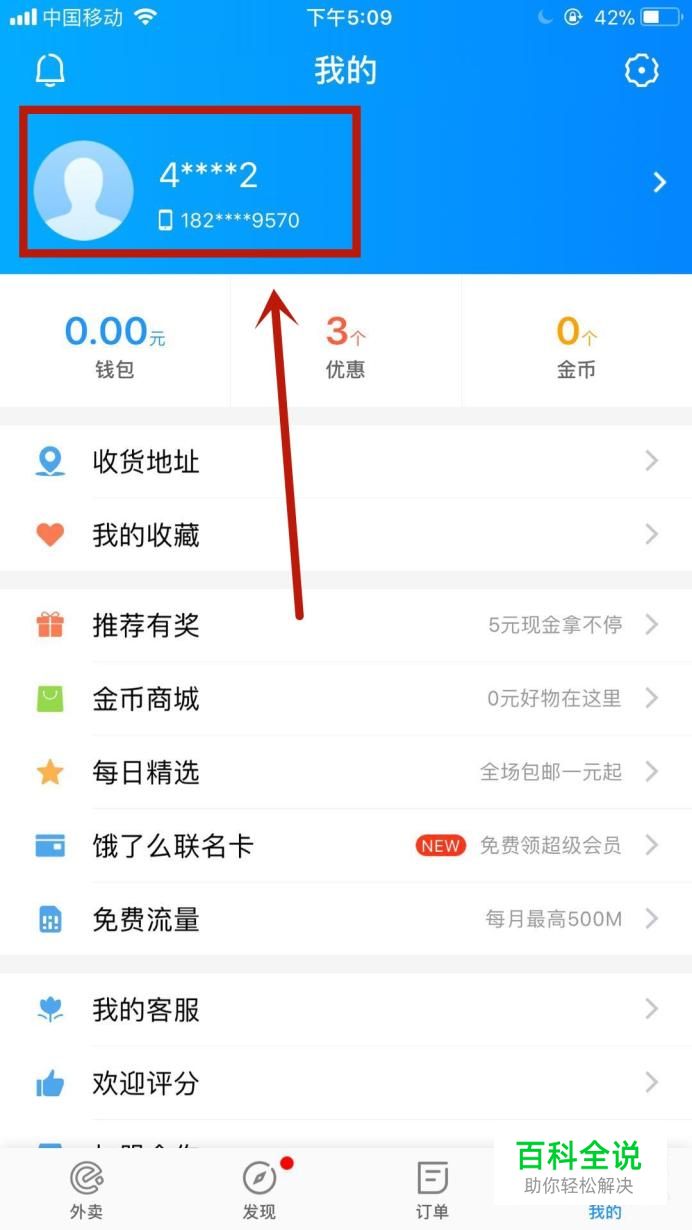Select 饿了么联名卡 co-branded card
Viewport: 692px width, 1230px height.
click(345, 846)
